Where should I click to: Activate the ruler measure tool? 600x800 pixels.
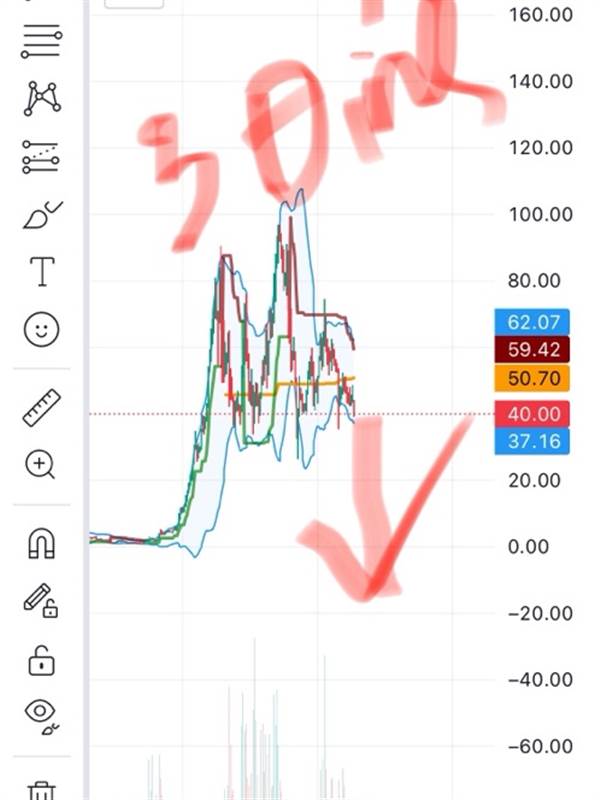42,407
